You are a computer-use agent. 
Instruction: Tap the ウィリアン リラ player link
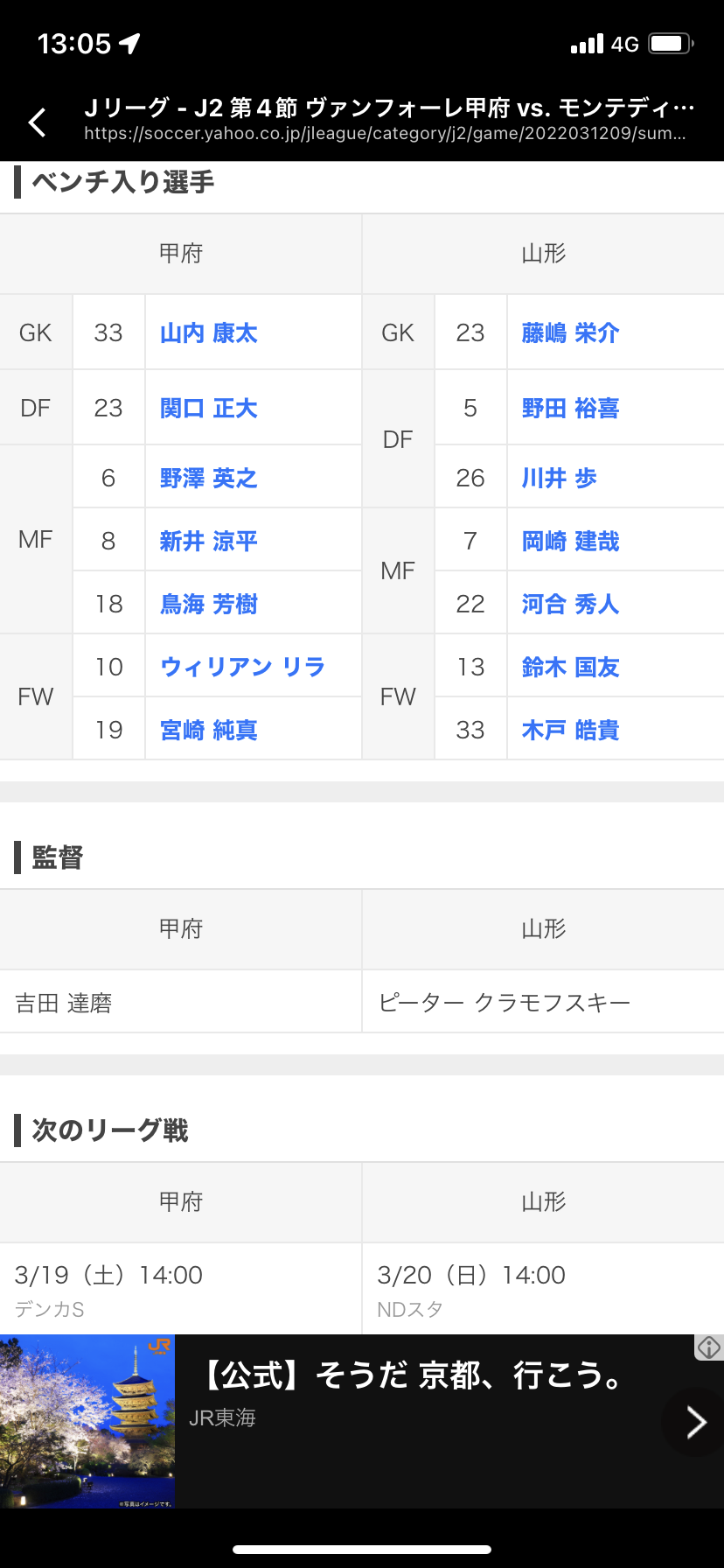pos(242,668)
